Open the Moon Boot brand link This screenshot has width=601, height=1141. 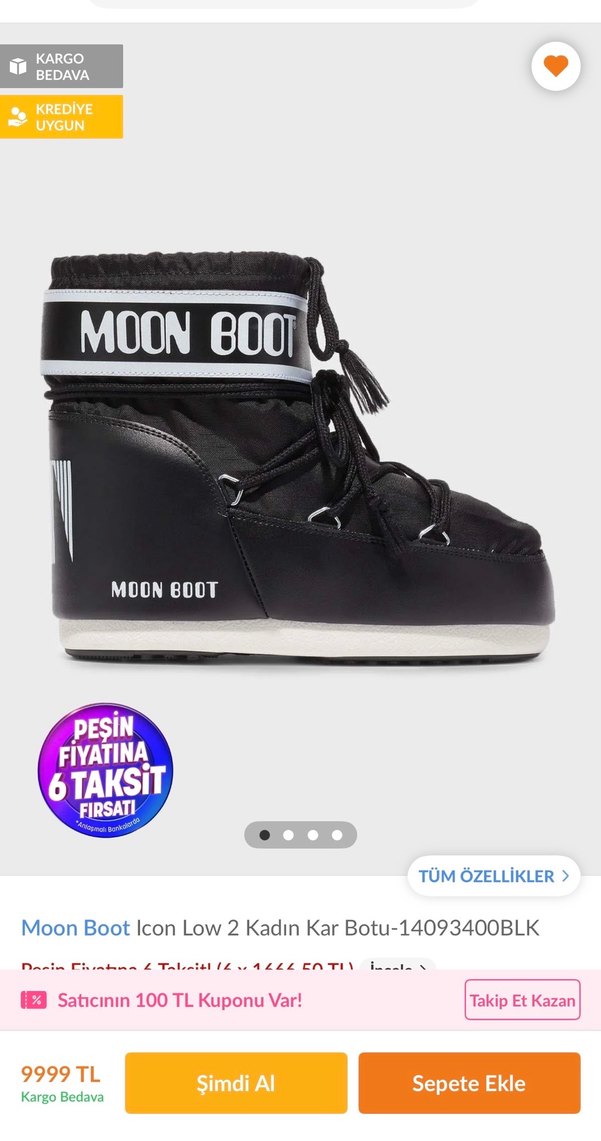pos(76,928)
